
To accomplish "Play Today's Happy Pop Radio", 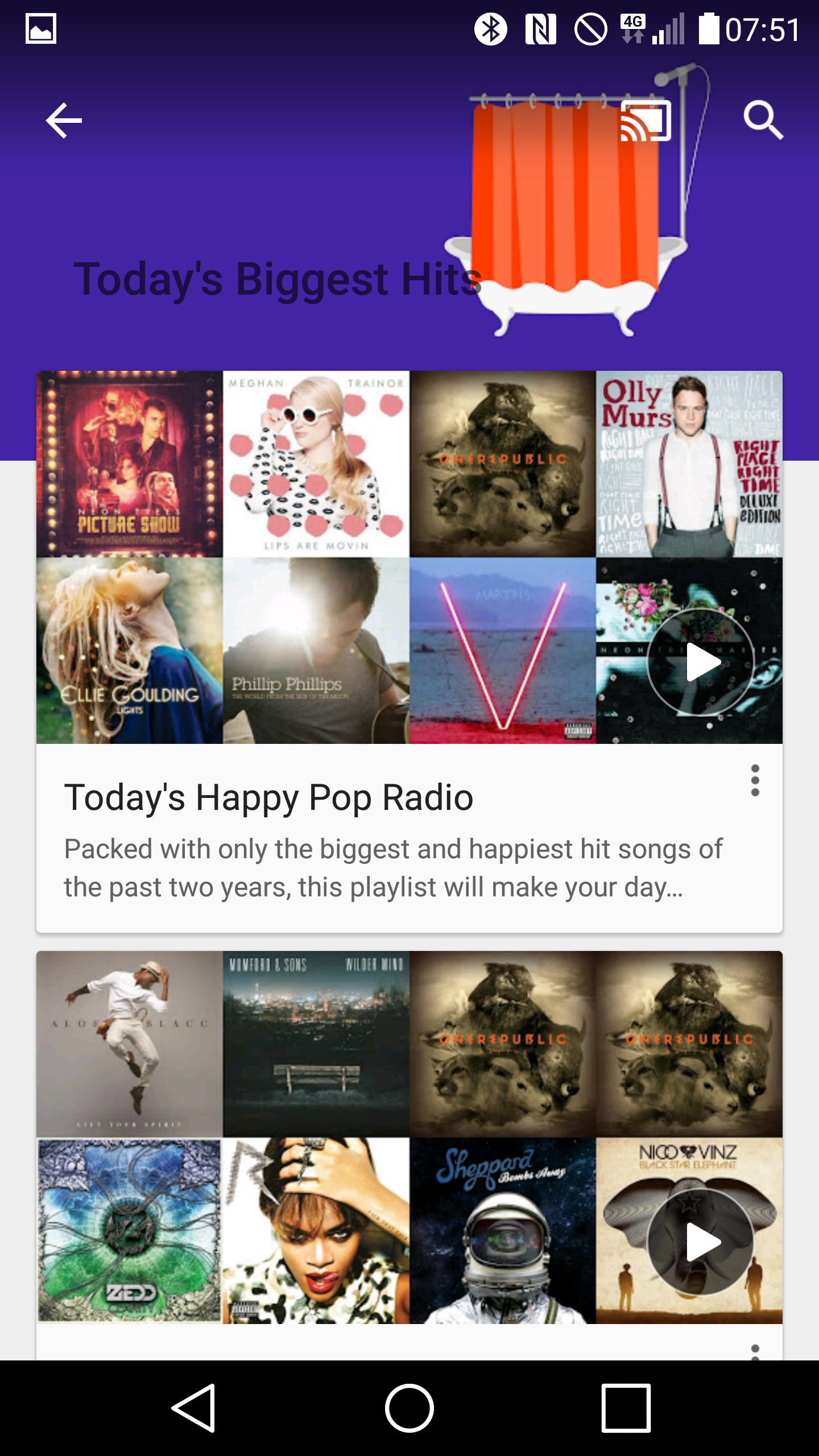I will click(x=701, y=661).
